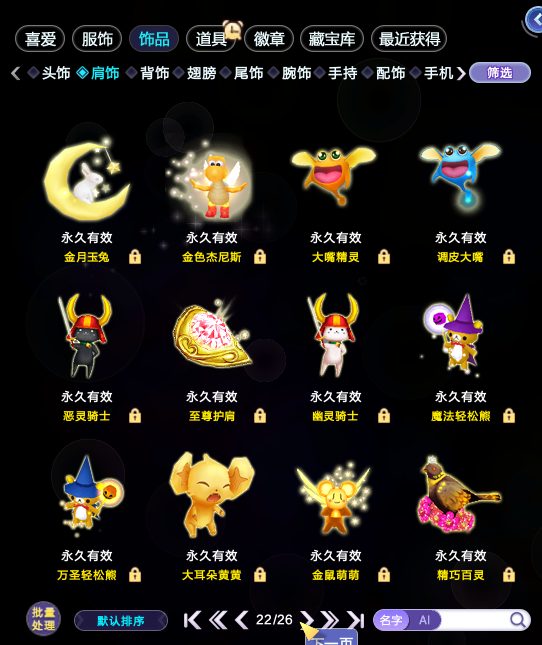542x645 pixels.
Task: Open the 道具 tab
Action: 211,39
